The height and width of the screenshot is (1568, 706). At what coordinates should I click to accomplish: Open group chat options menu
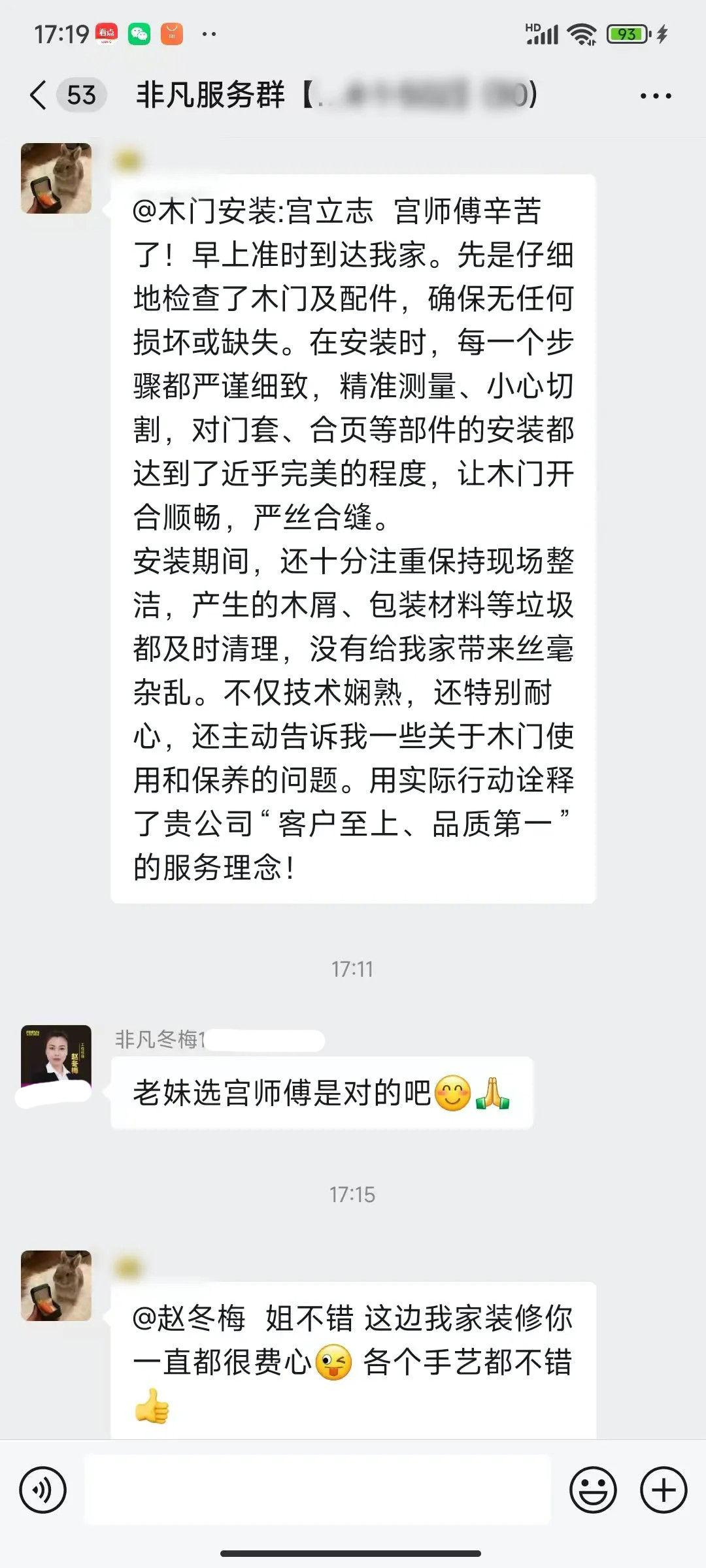tap(655, 96)
